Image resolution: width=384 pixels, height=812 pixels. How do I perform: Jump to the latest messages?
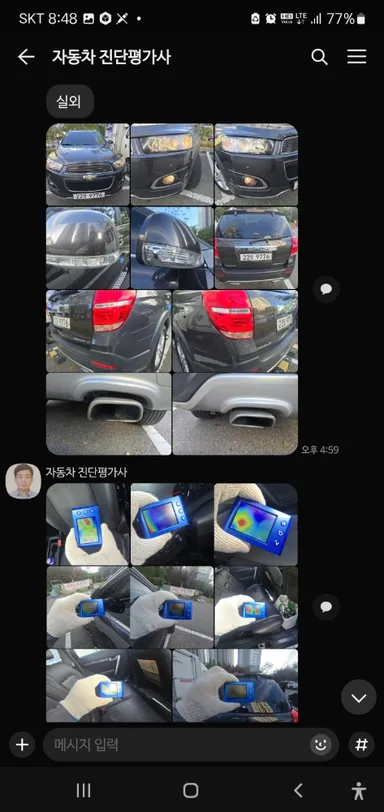359,697
